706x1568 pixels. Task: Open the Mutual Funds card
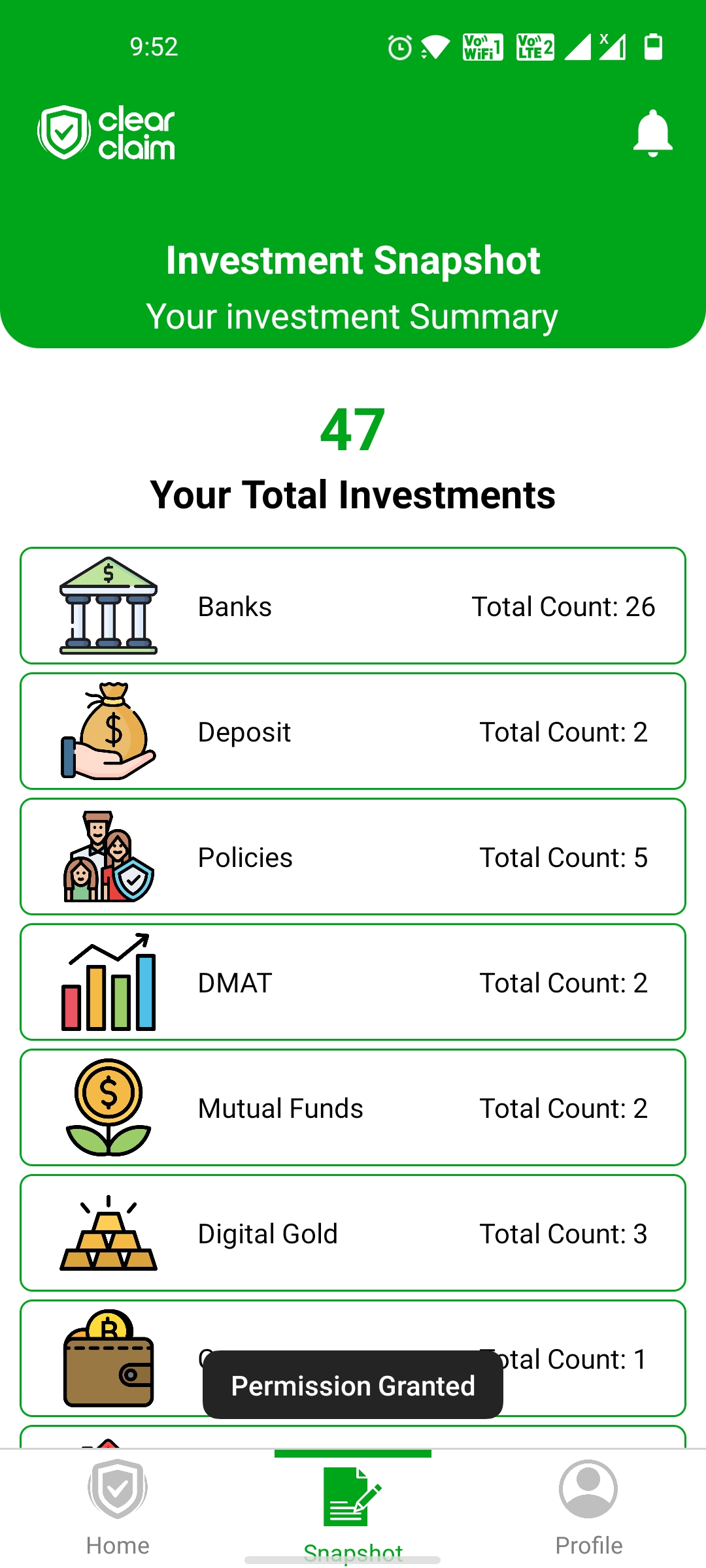pos(353,1107)
